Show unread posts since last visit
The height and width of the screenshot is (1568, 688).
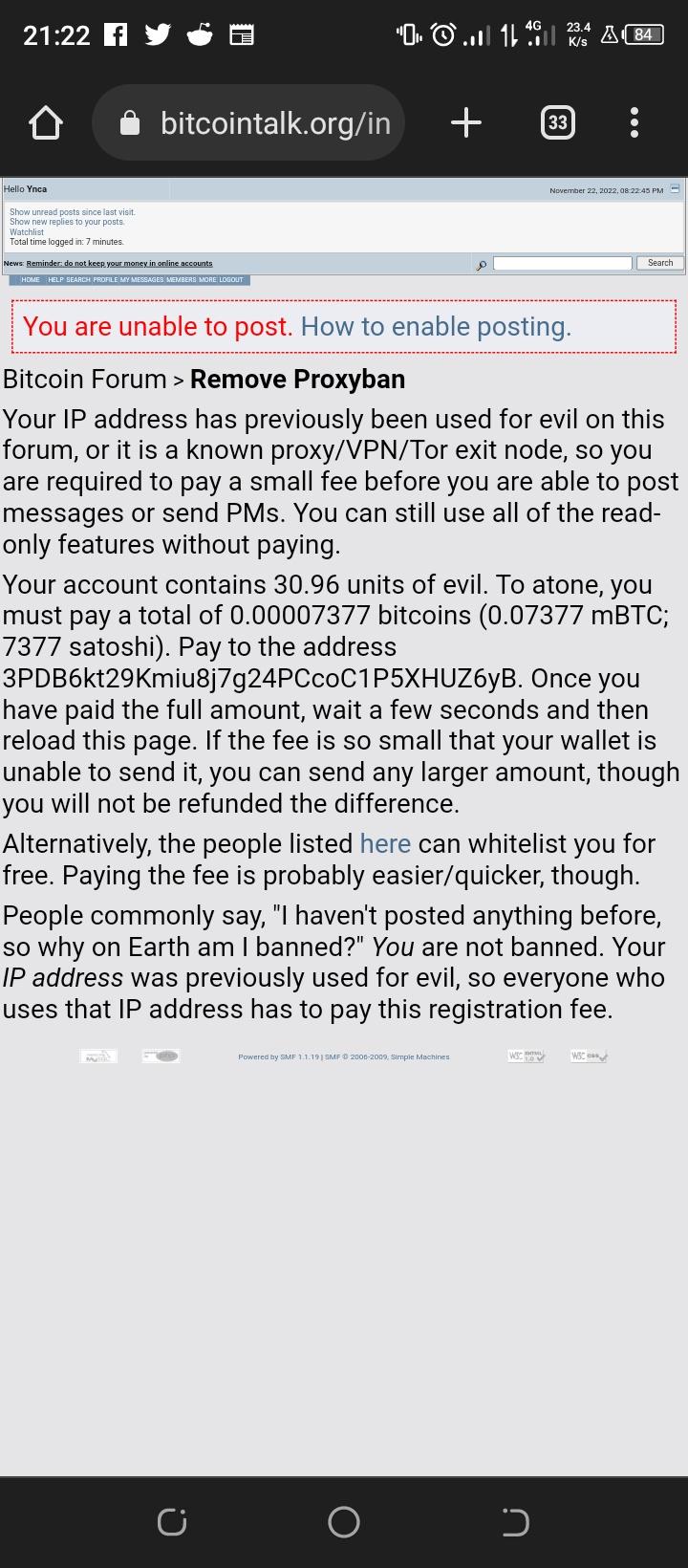[73, 212]
